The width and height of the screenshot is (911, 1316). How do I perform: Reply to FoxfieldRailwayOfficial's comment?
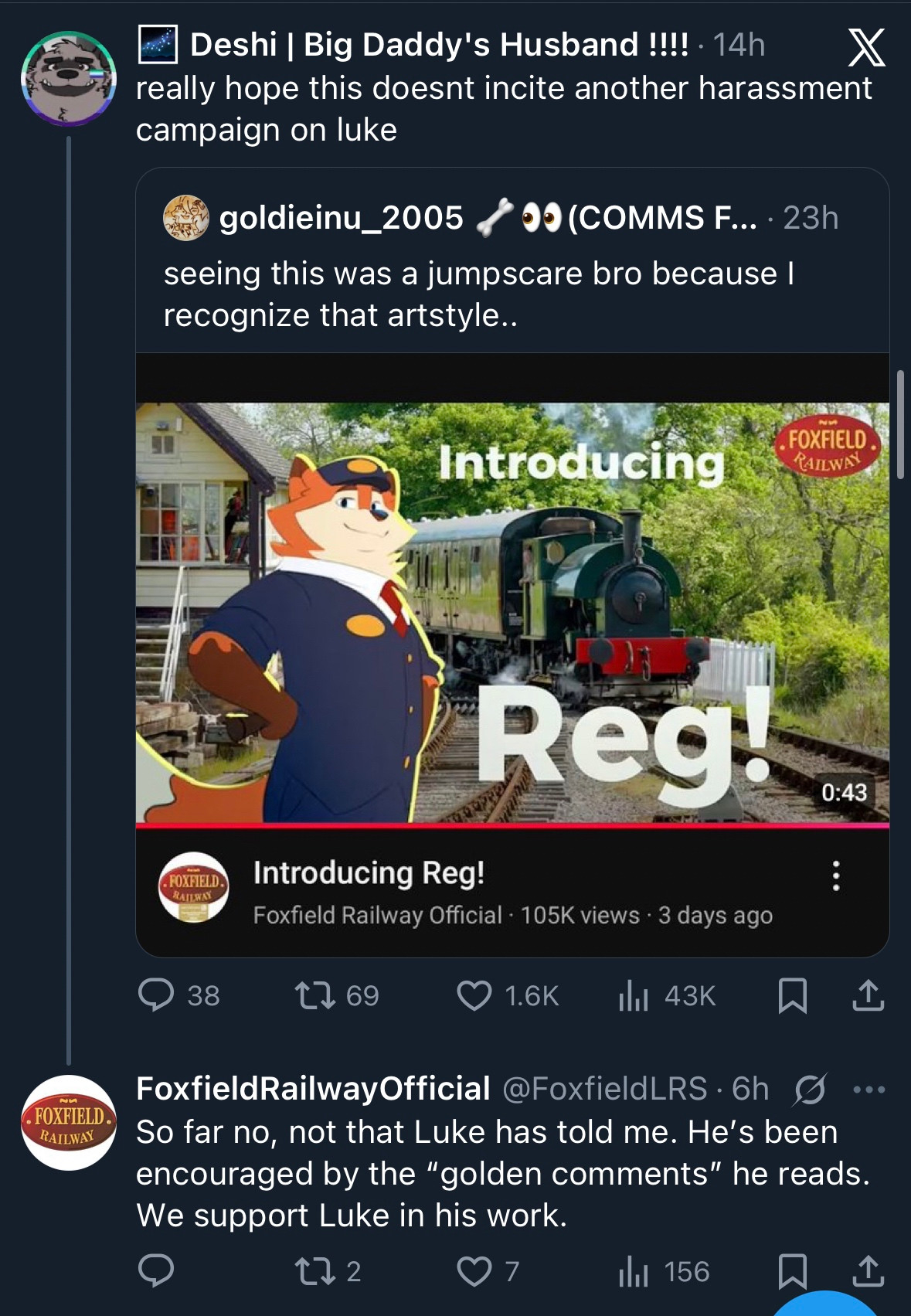pyautogui.click(x=156, y=1271)
